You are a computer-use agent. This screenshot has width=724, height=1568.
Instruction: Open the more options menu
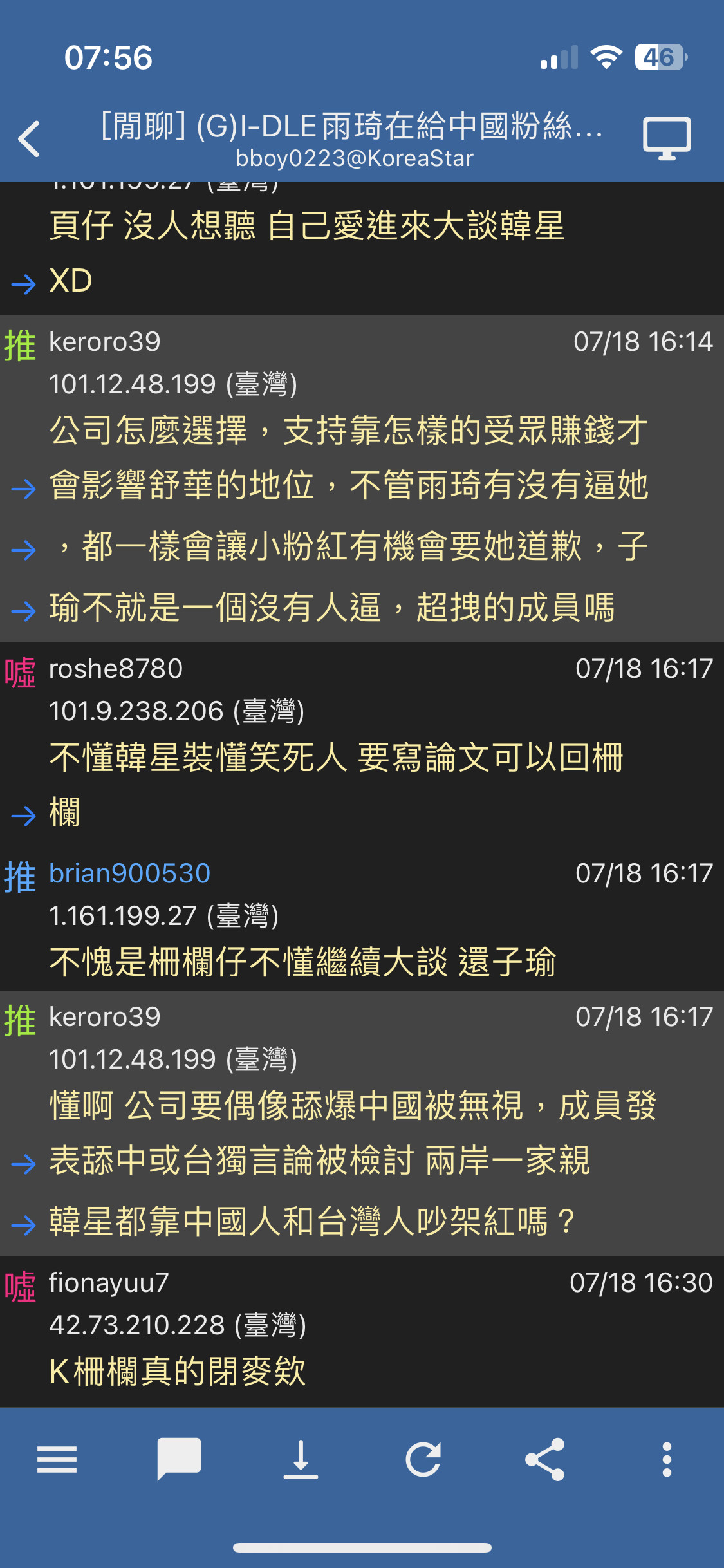(667, 1459)
